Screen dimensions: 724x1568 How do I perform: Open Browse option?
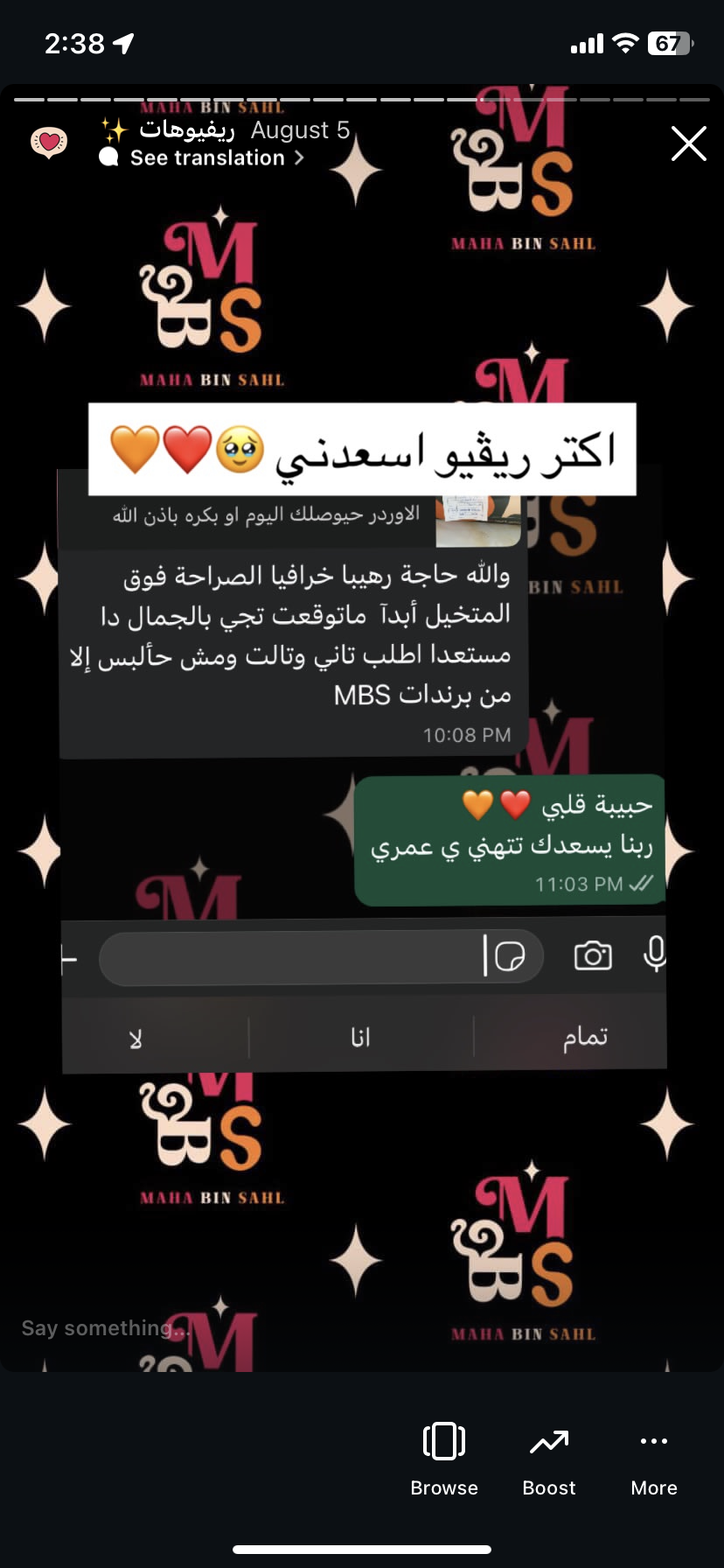(x=444, y=1458)
